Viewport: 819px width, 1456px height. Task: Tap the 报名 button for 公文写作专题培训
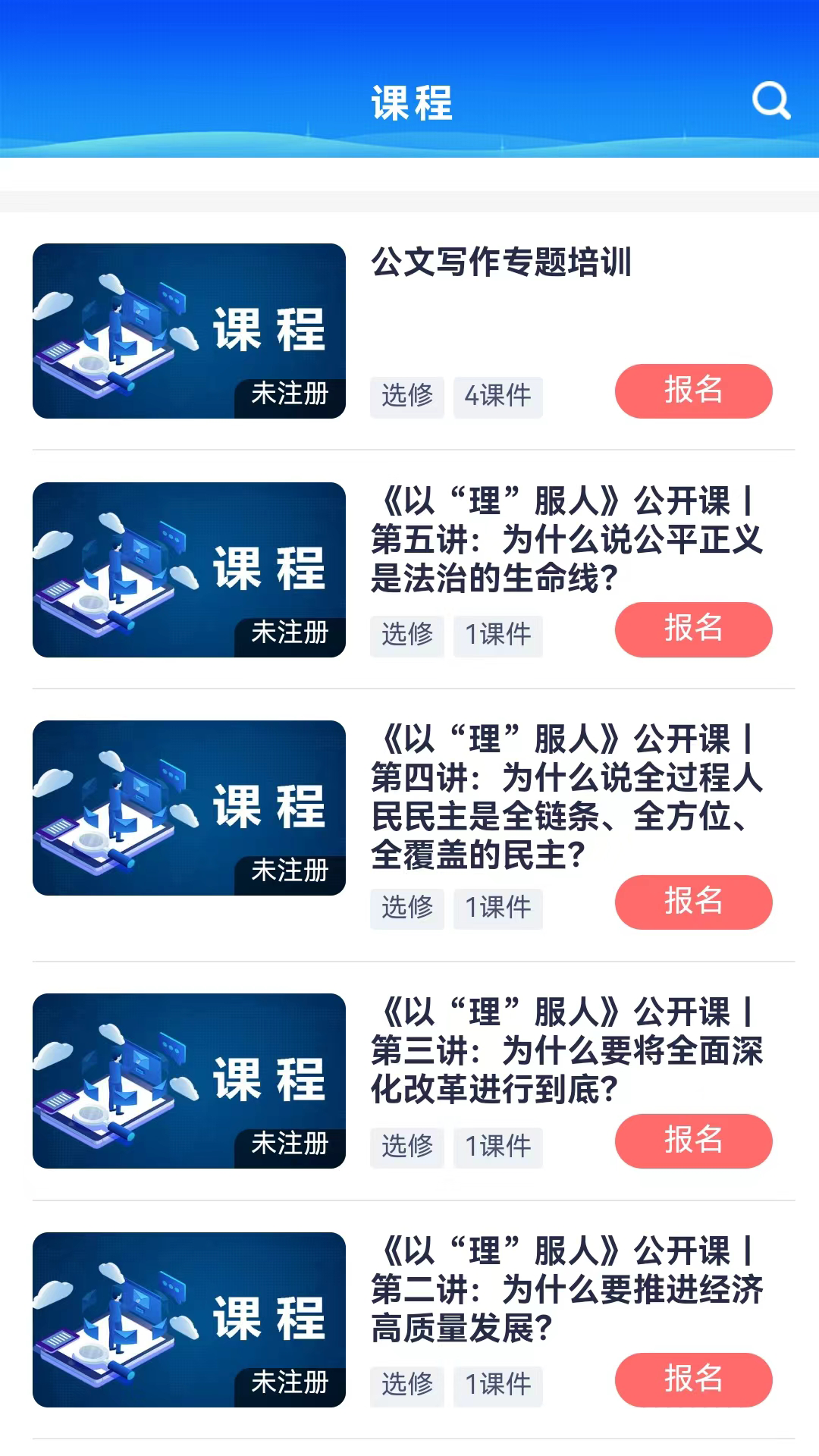693,391
